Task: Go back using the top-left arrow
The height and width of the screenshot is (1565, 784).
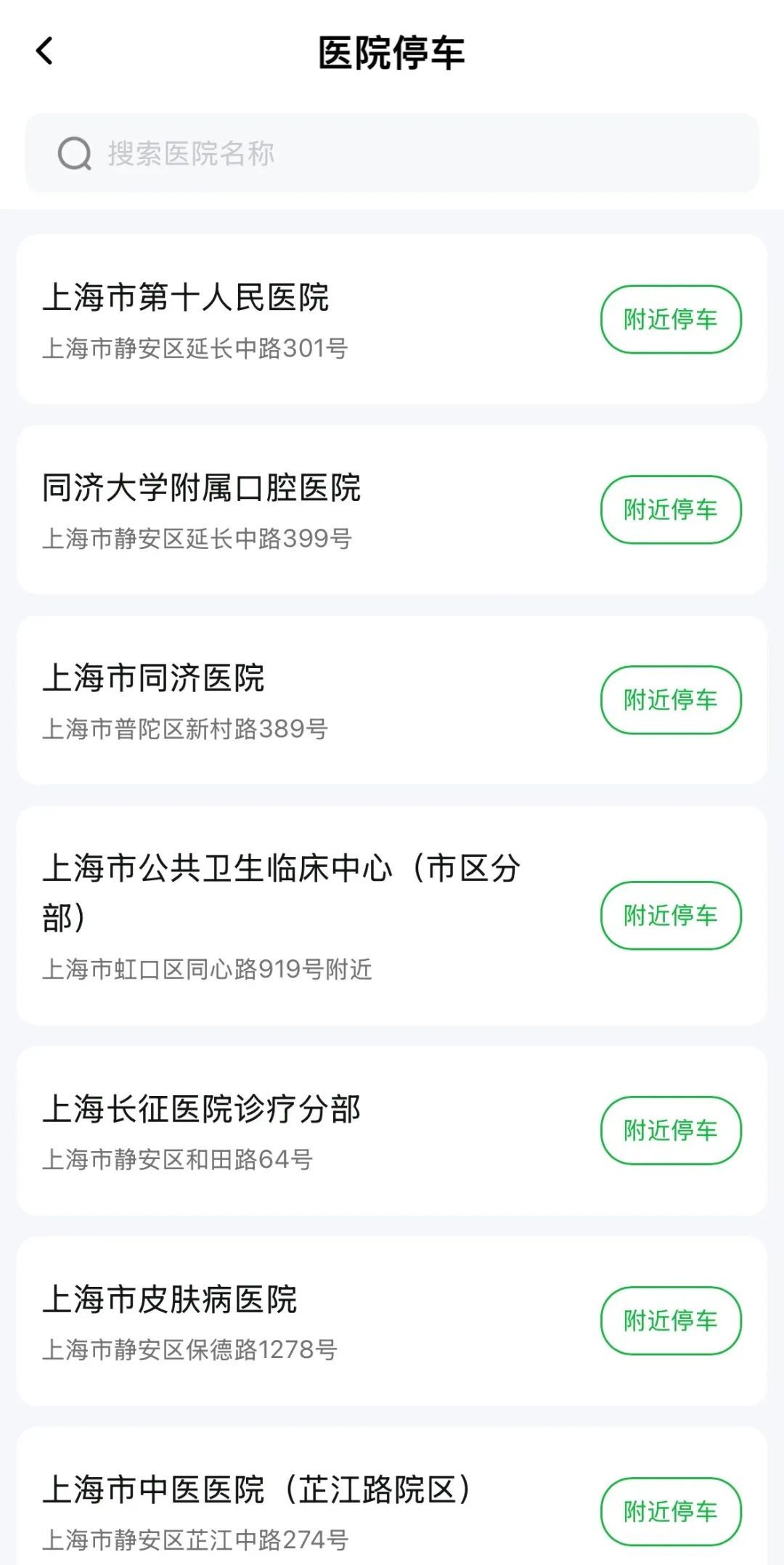Action: pyautogui.click(x=44, y=51)
